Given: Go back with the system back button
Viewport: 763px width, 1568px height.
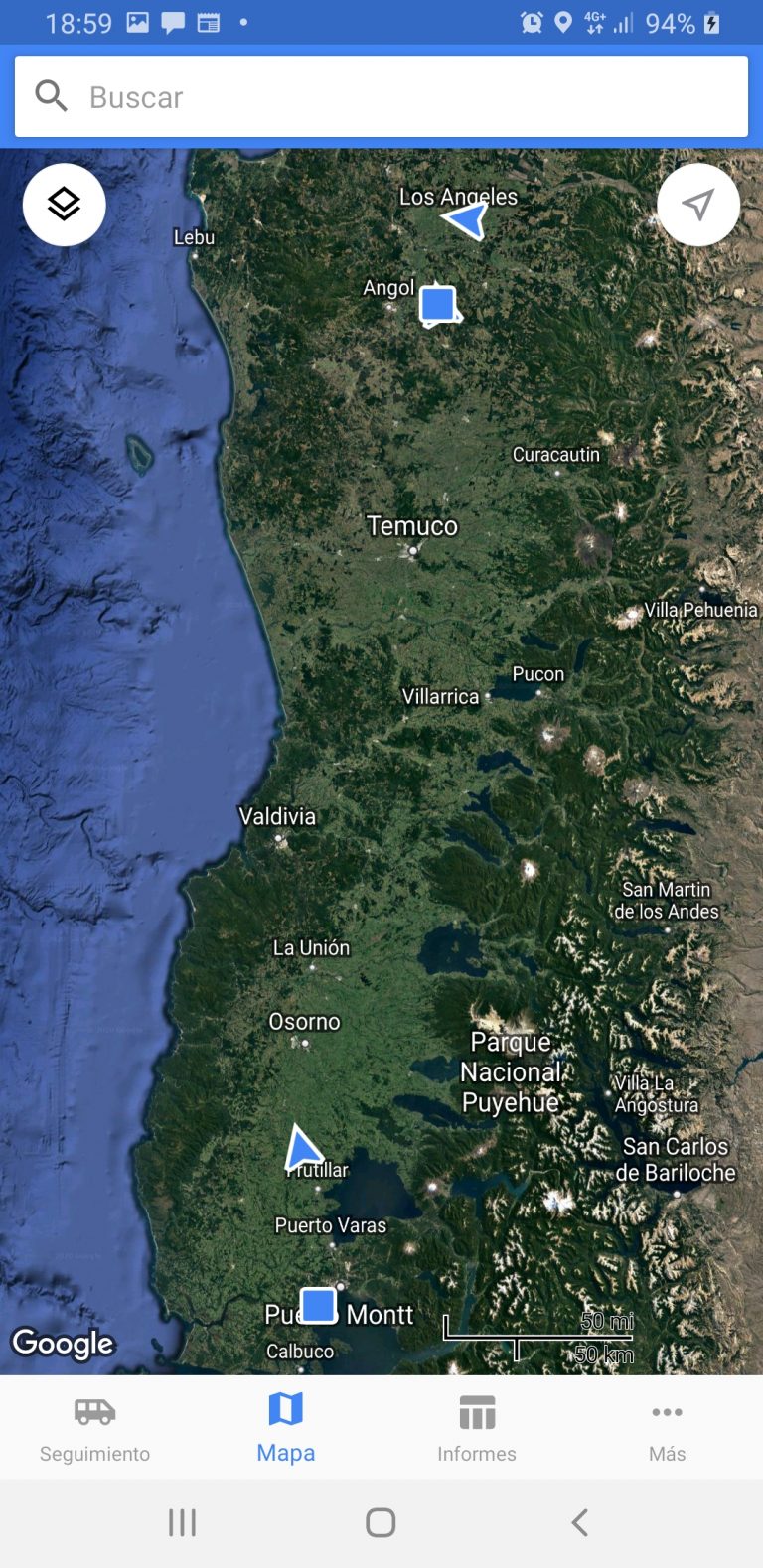Looking at the screenshot, I should point(580,1522).
